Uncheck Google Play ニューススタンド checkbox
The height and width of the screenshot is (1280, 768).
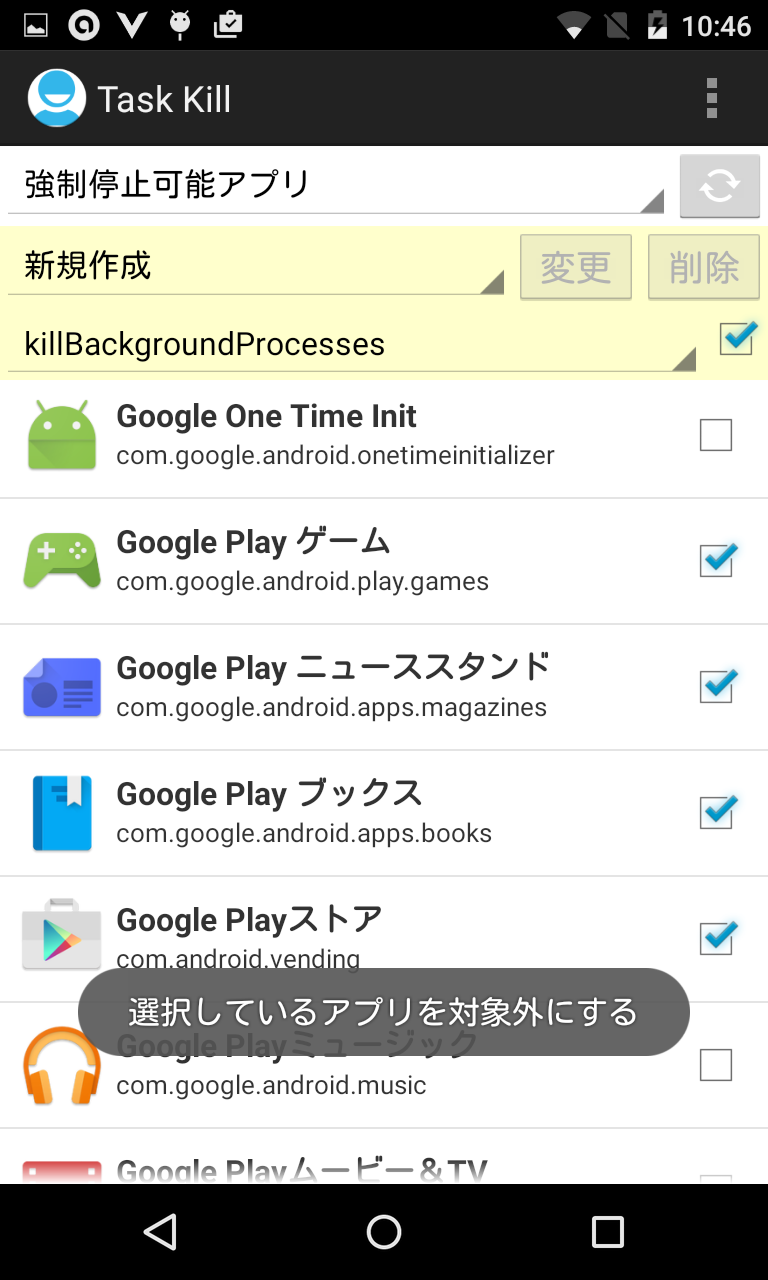[x=718, y=686]
